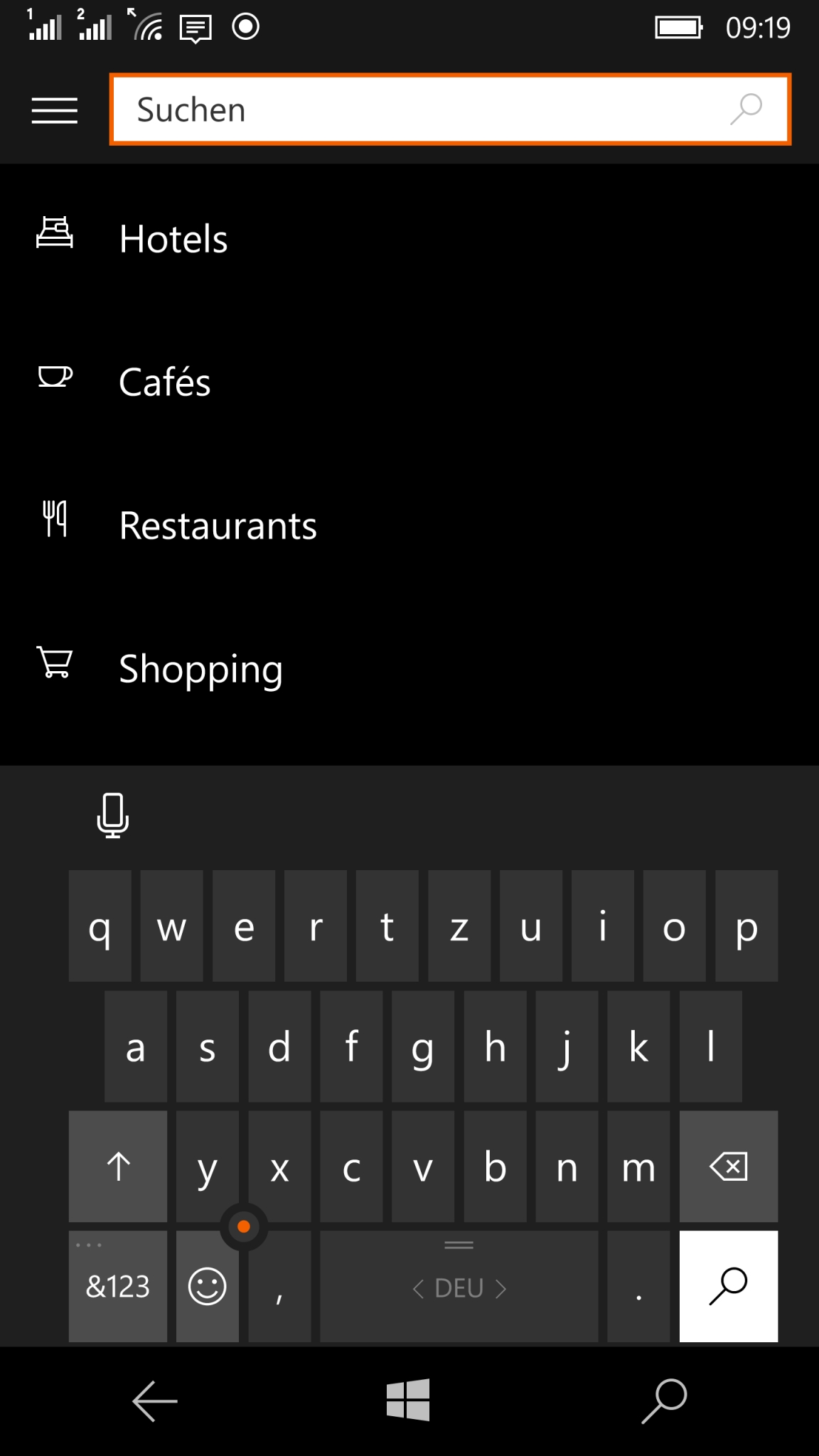Viewport: 819px width, 1456px height.
Task: Tap the magnifier icon in the search box
Action: [x=746, y=109]
